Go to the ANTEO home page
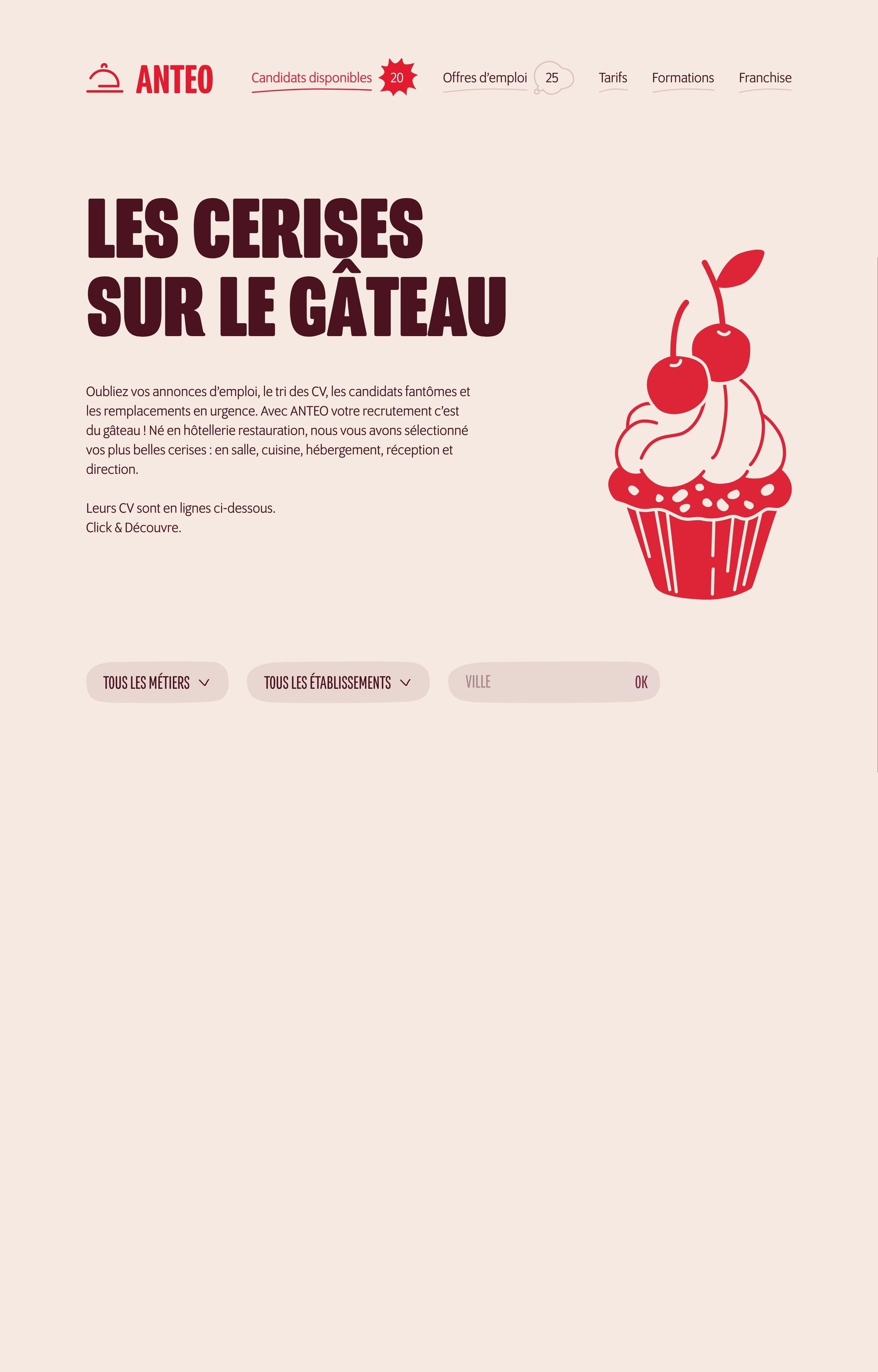 point(150,79)
